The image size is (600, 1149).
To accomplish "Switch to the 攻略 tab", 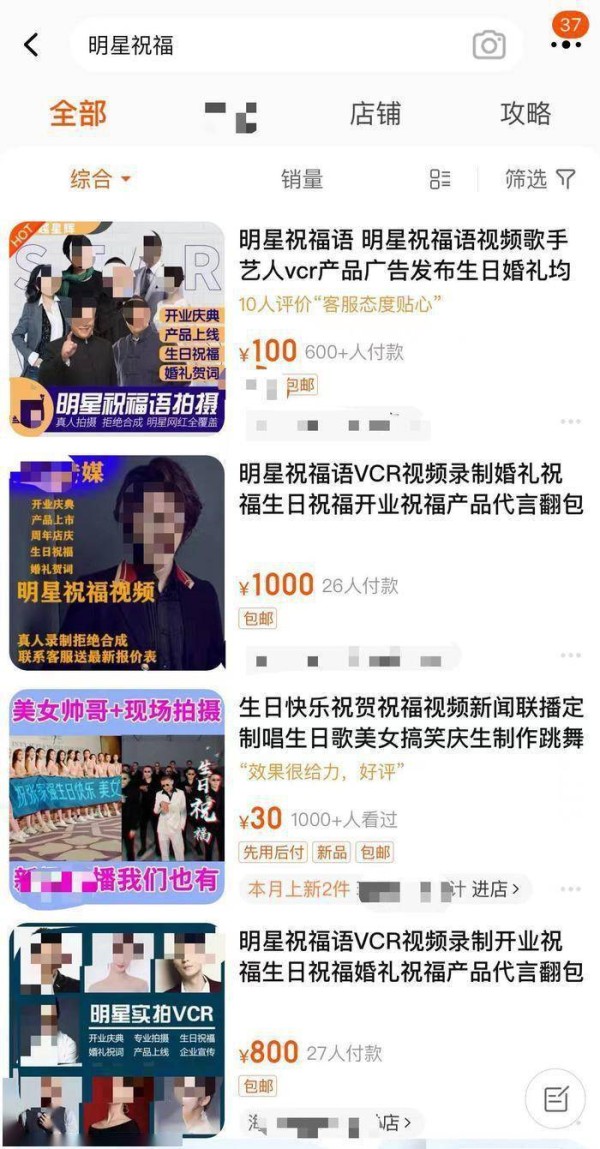I will coord(525,114).
